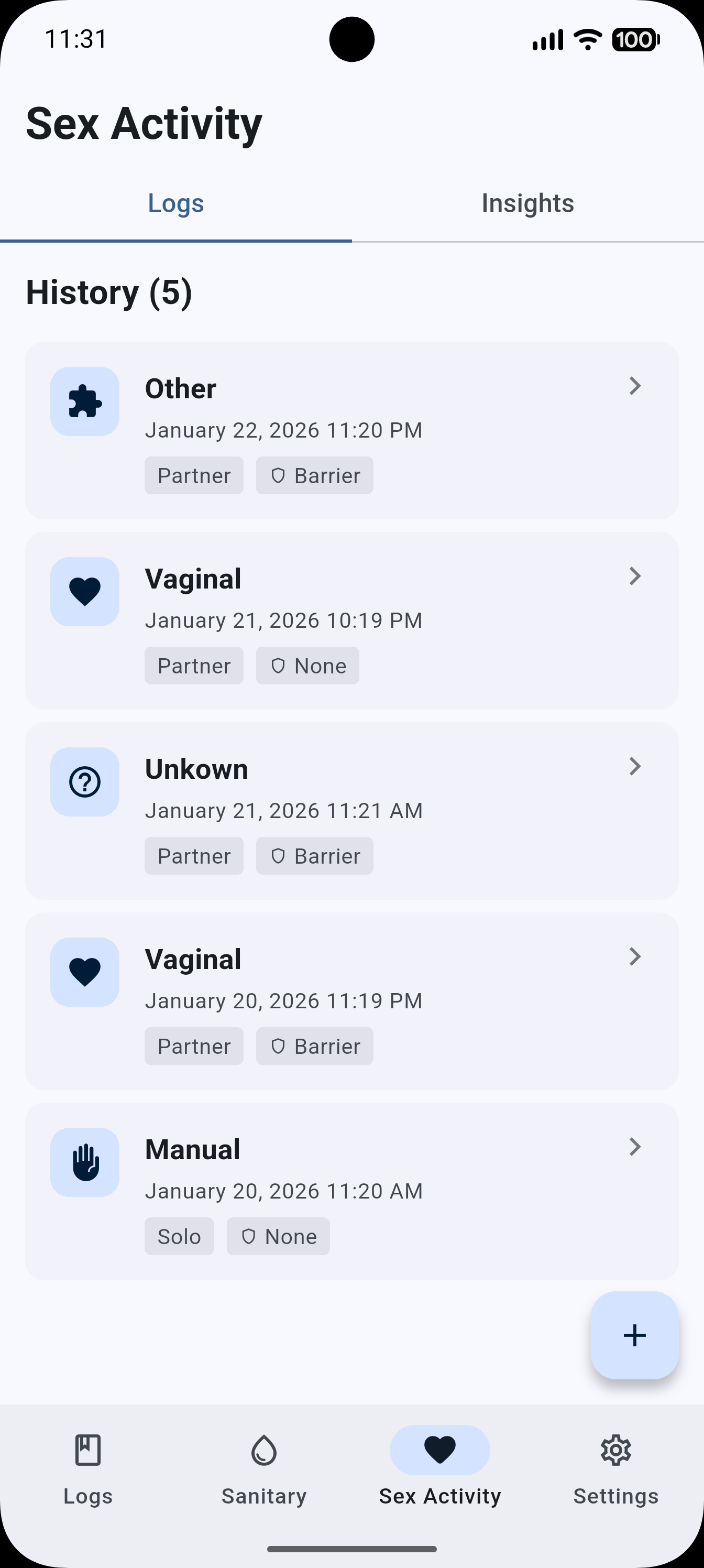Tap the None protection chip on the first Vaginal entry

[307, 666]
